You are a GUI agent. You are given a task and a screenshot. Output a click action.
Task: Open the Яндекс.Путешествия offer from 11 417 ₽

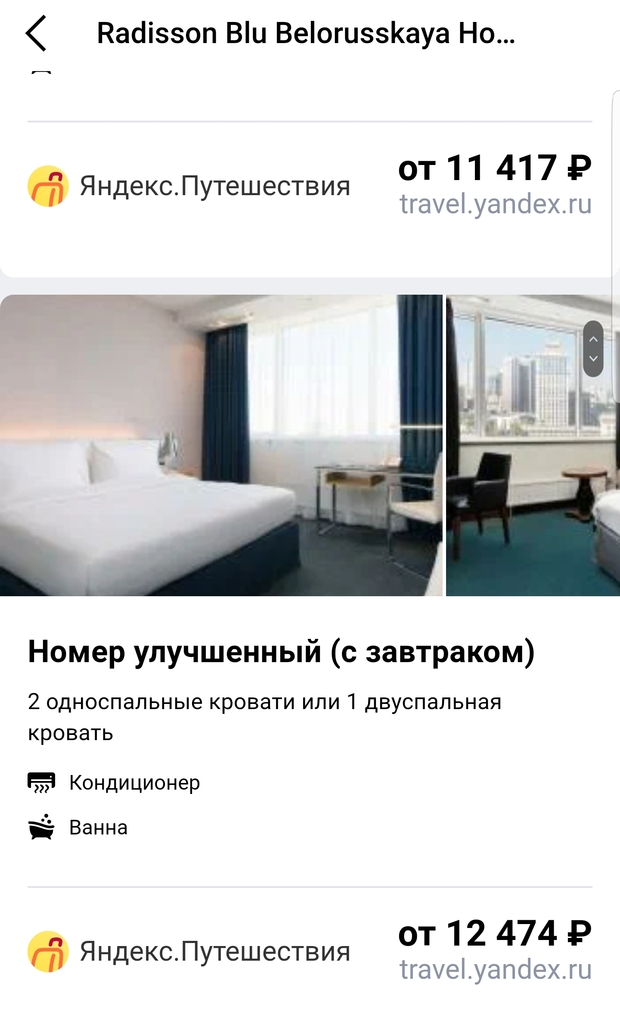coord(310,186)
